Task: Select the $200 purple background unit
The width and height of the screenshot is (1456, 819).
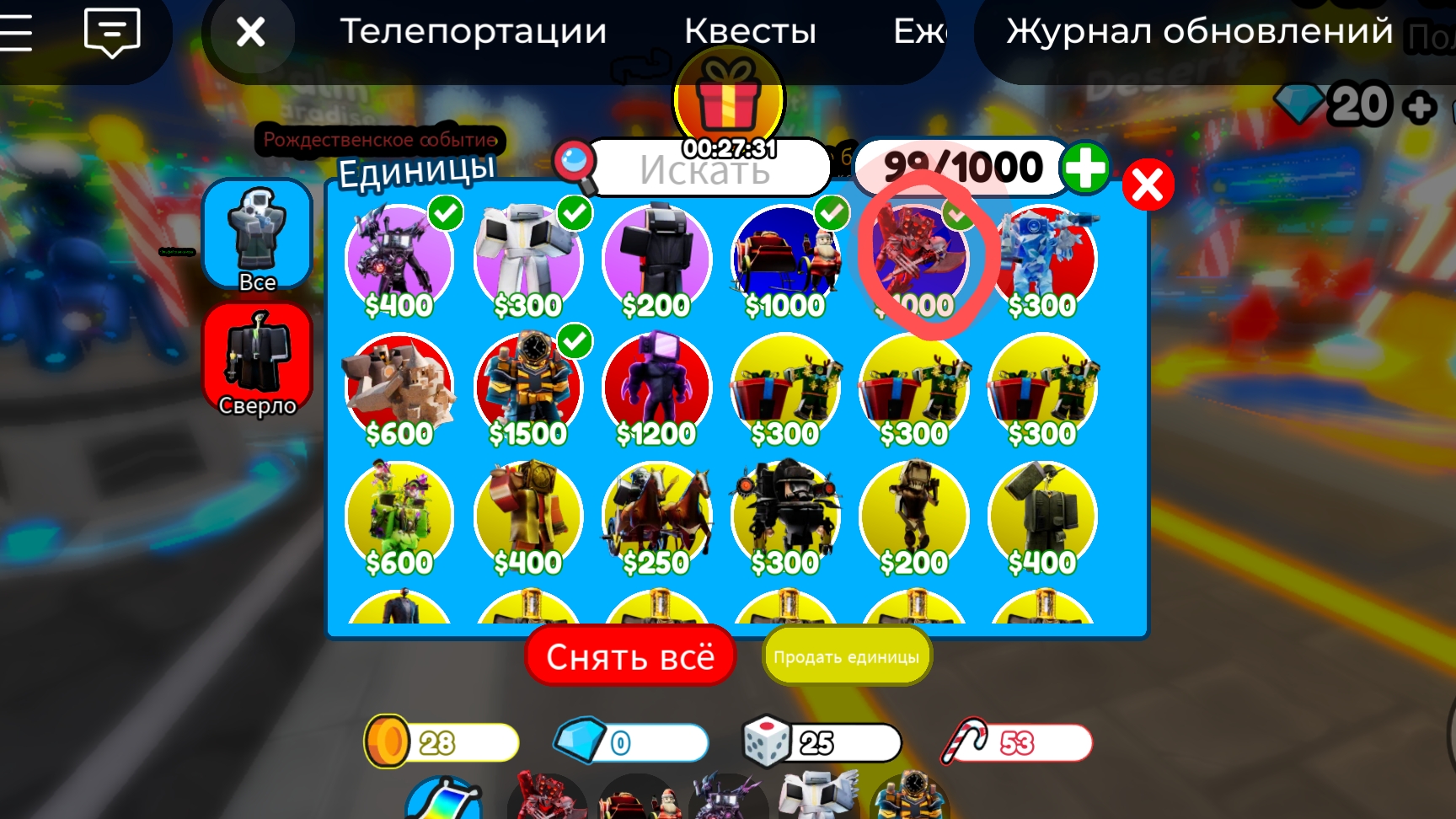Action: point(656,260)
